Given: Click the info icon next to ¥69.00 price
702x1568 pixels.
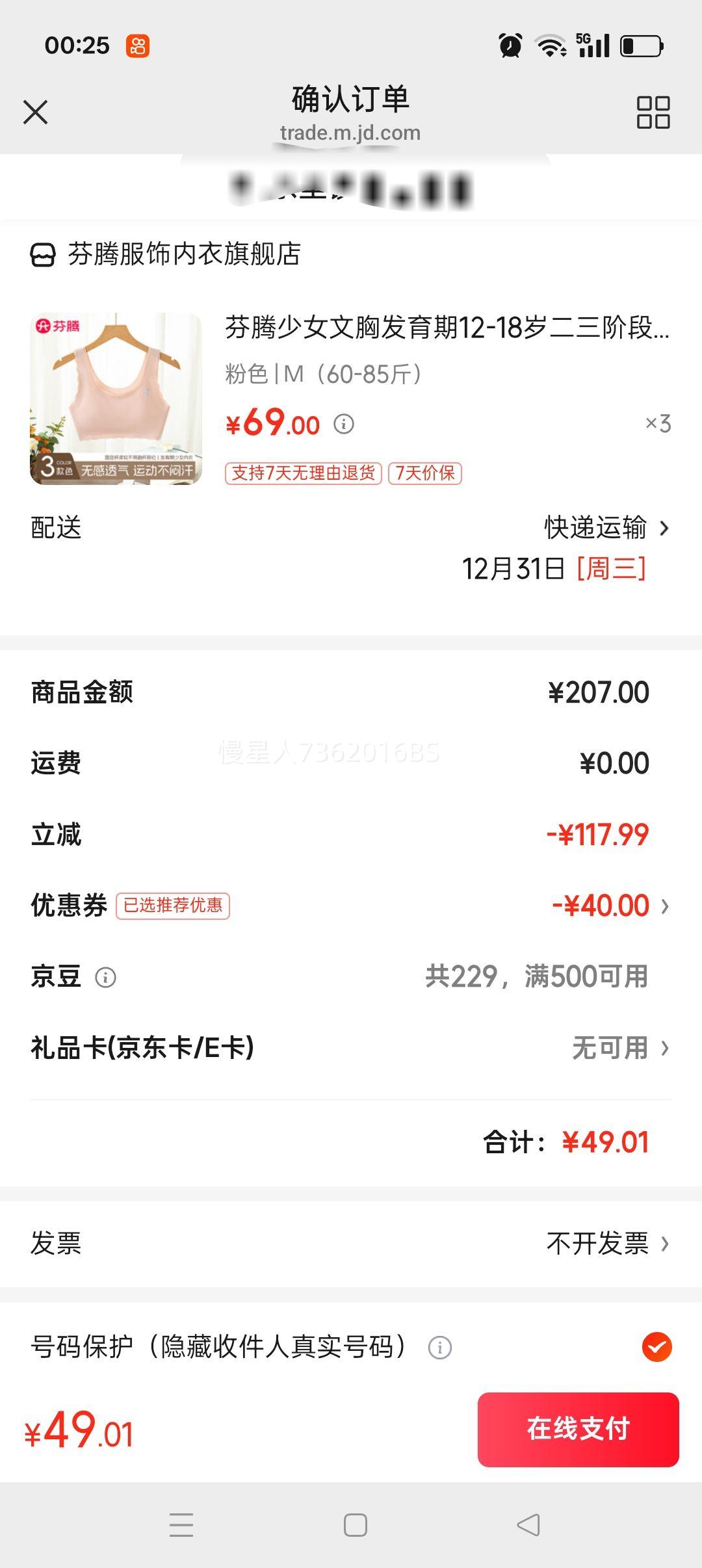Looking at the screenshot, I should tap(344, 424).
